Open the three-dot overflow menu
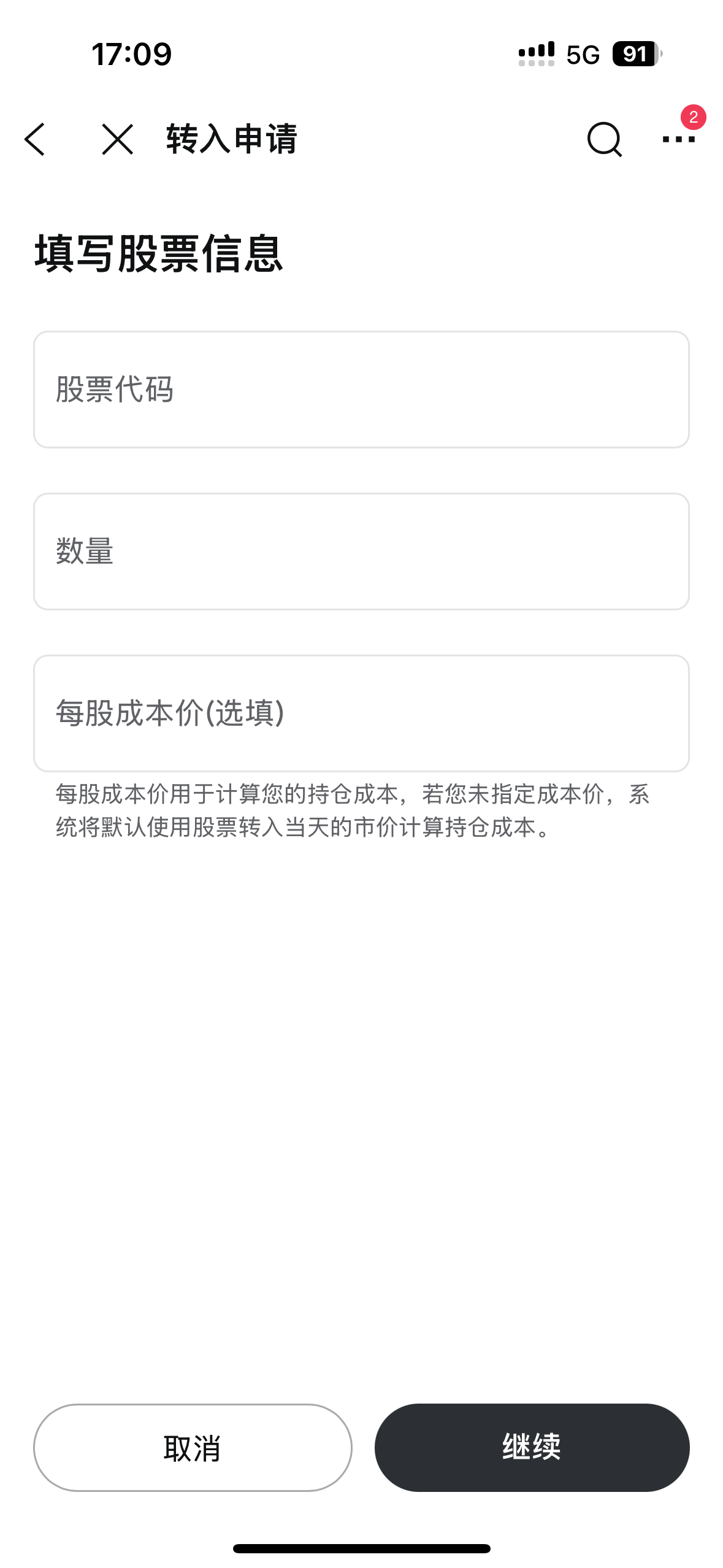This screenshot has width=723, height=1568. [x=679, y=139]
